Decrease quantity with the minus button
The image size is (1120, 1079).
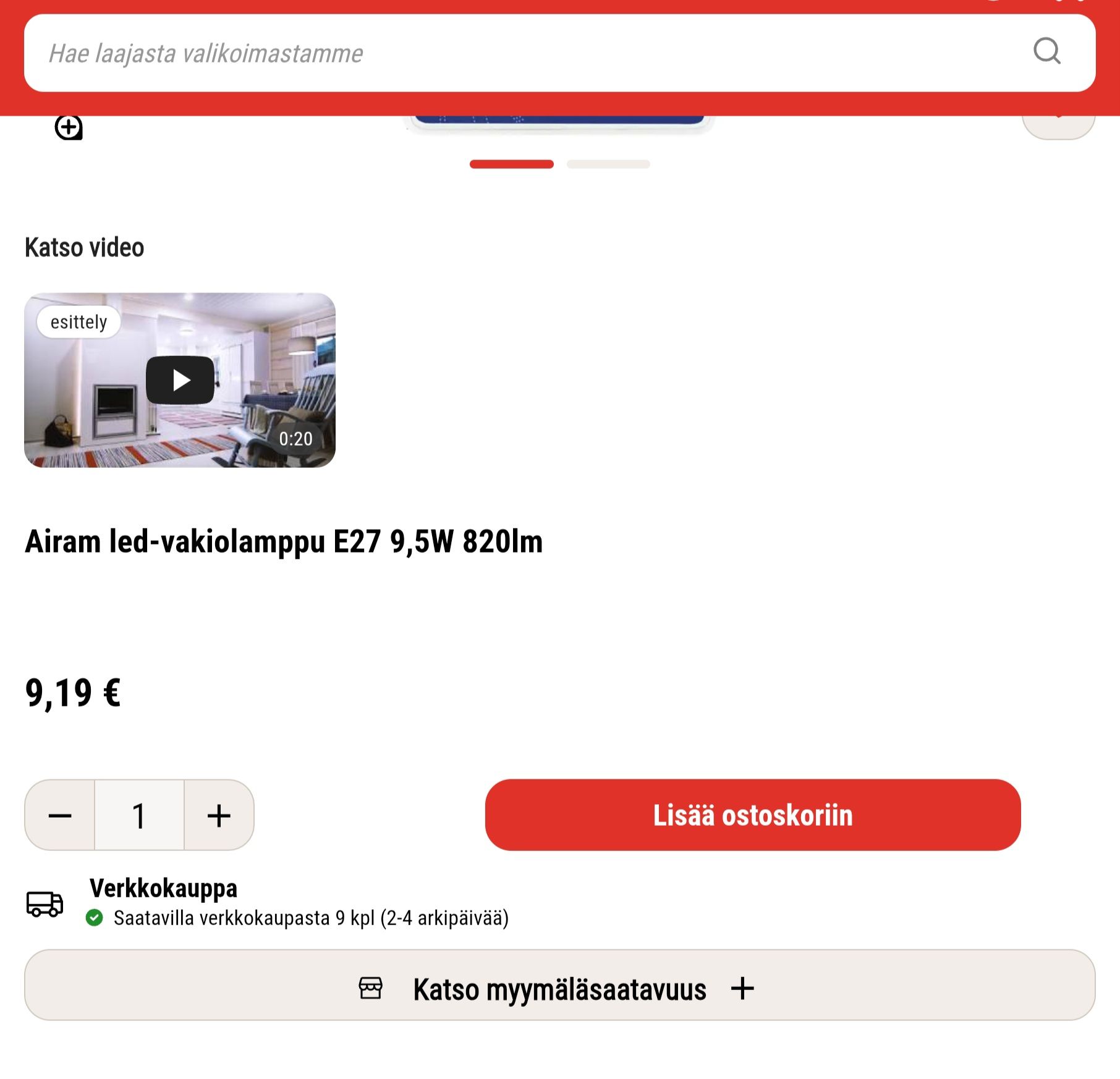60,815
